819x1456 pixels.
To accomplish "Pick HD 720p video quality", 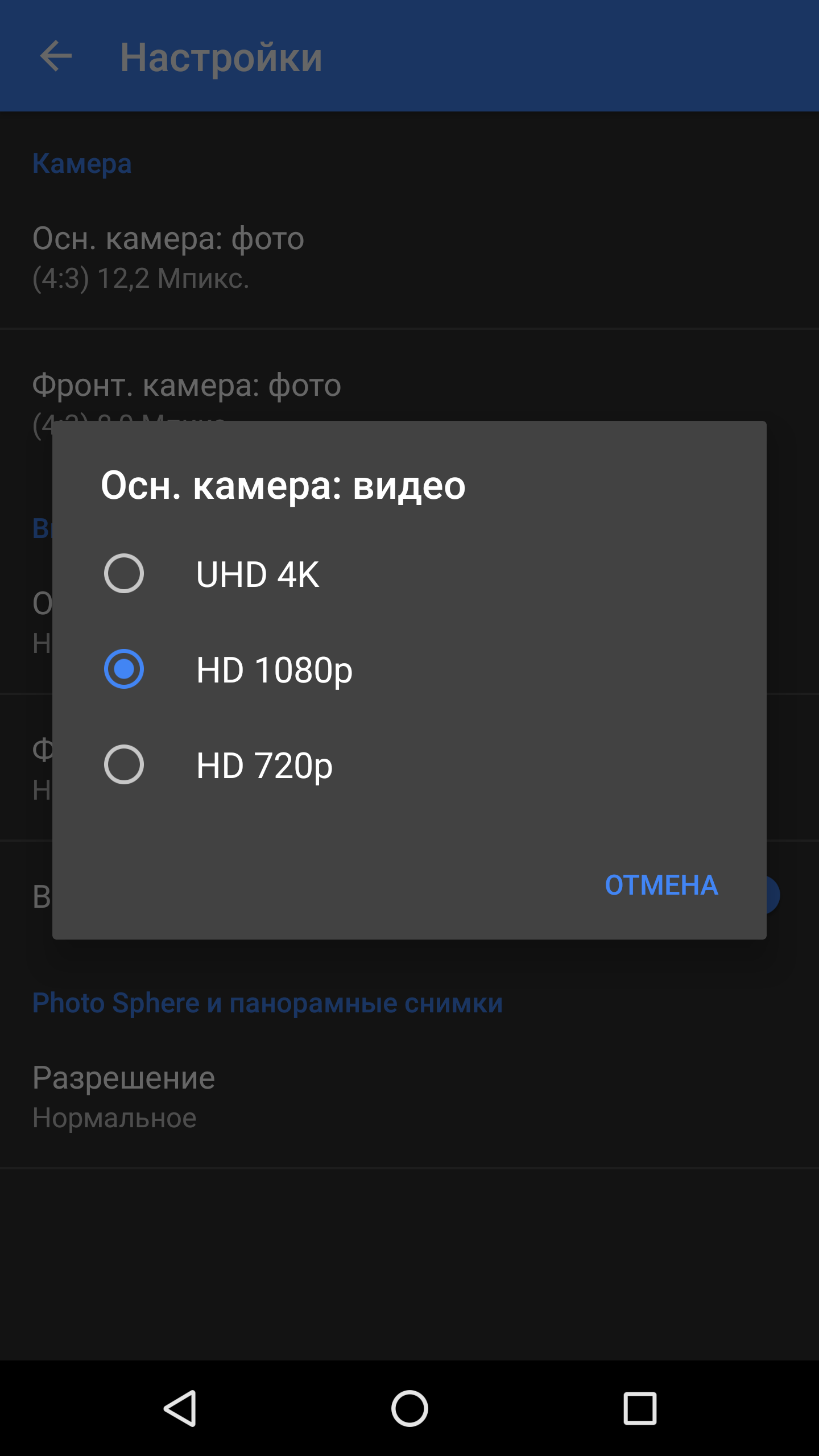I will click(x=409, y=764).
